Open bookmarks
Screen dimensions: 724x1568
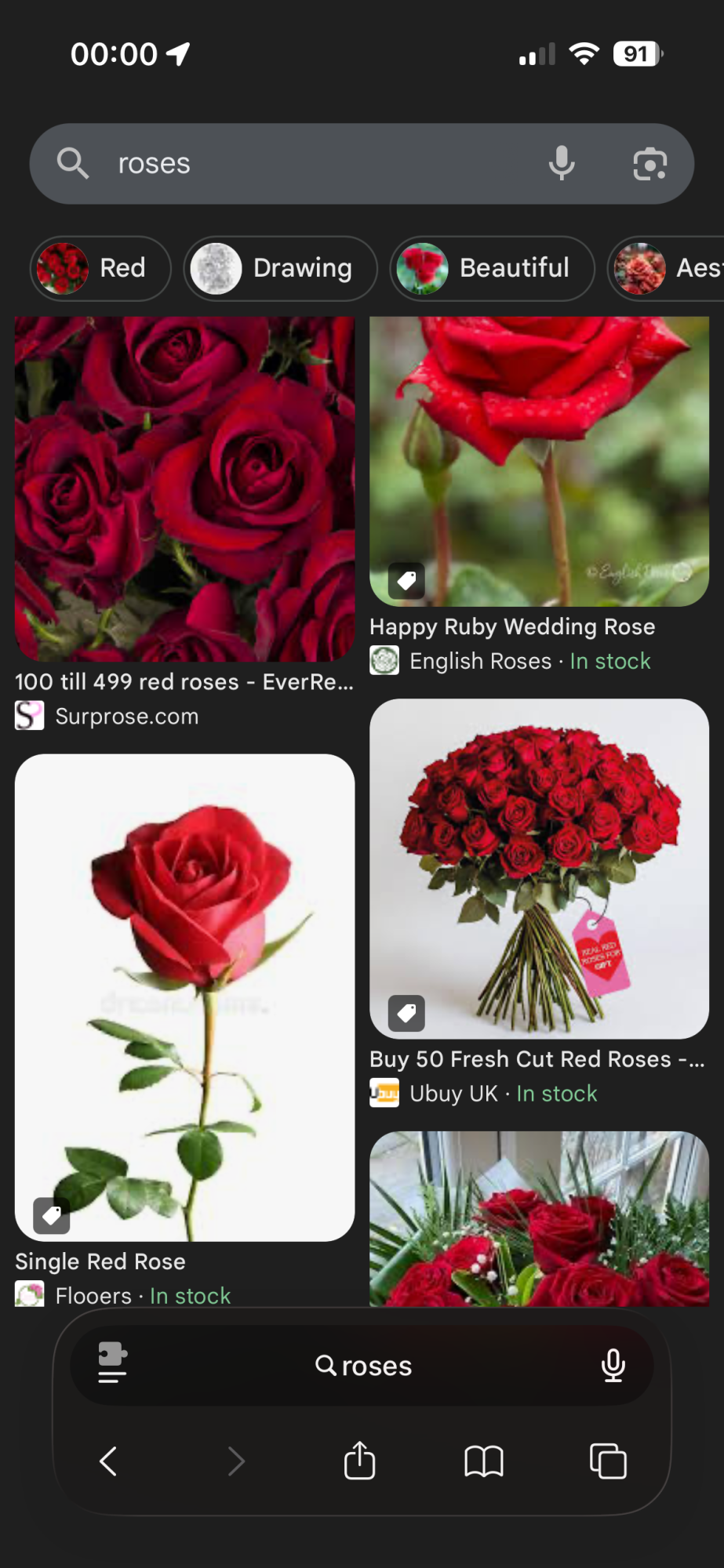click(484, 1461)
